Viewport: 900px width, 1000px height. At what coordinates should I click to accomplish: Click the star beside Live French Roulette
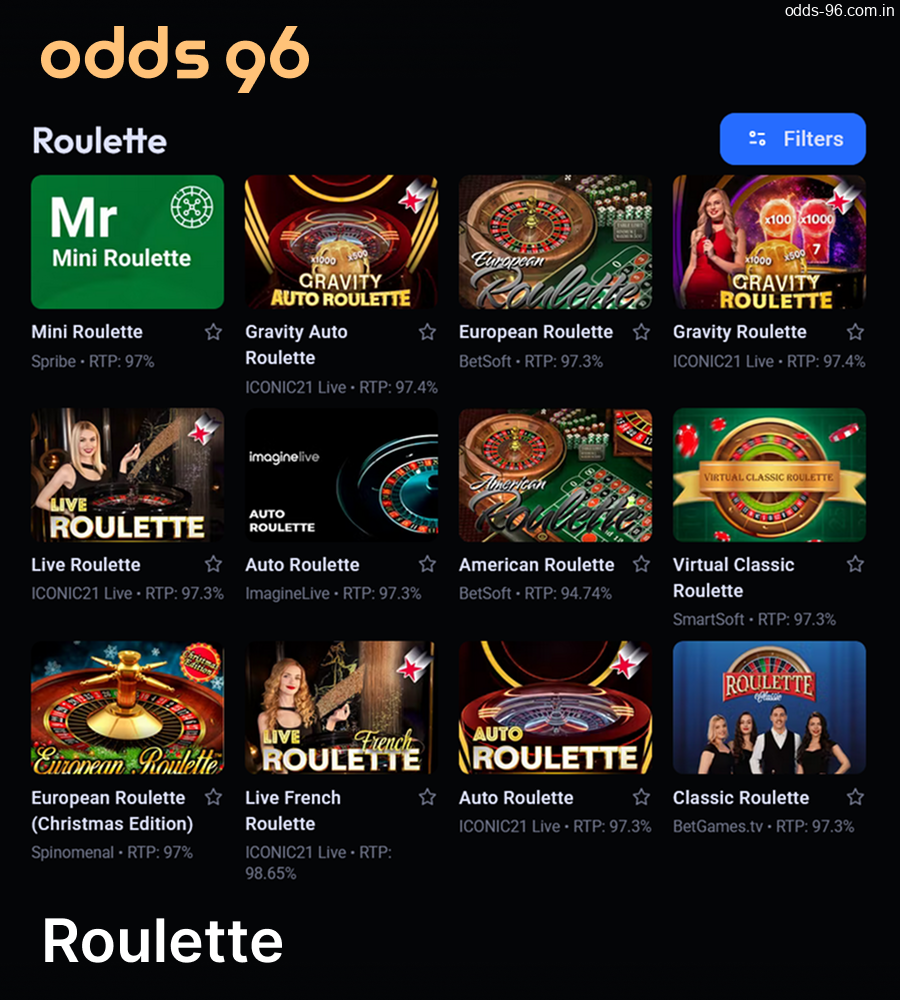pos(427,797)
